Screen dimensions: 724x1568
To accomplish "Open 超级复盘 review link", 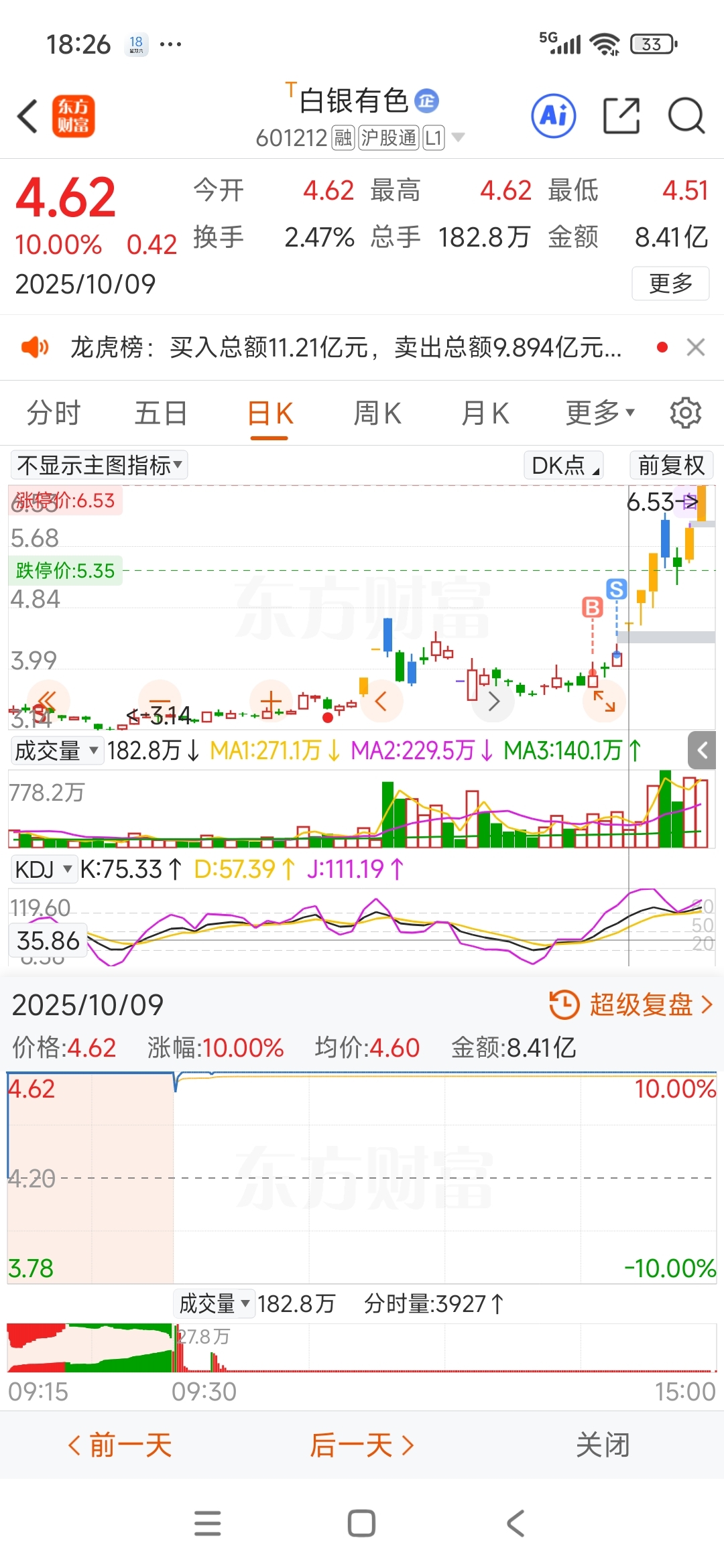I will coord(630,1005).
